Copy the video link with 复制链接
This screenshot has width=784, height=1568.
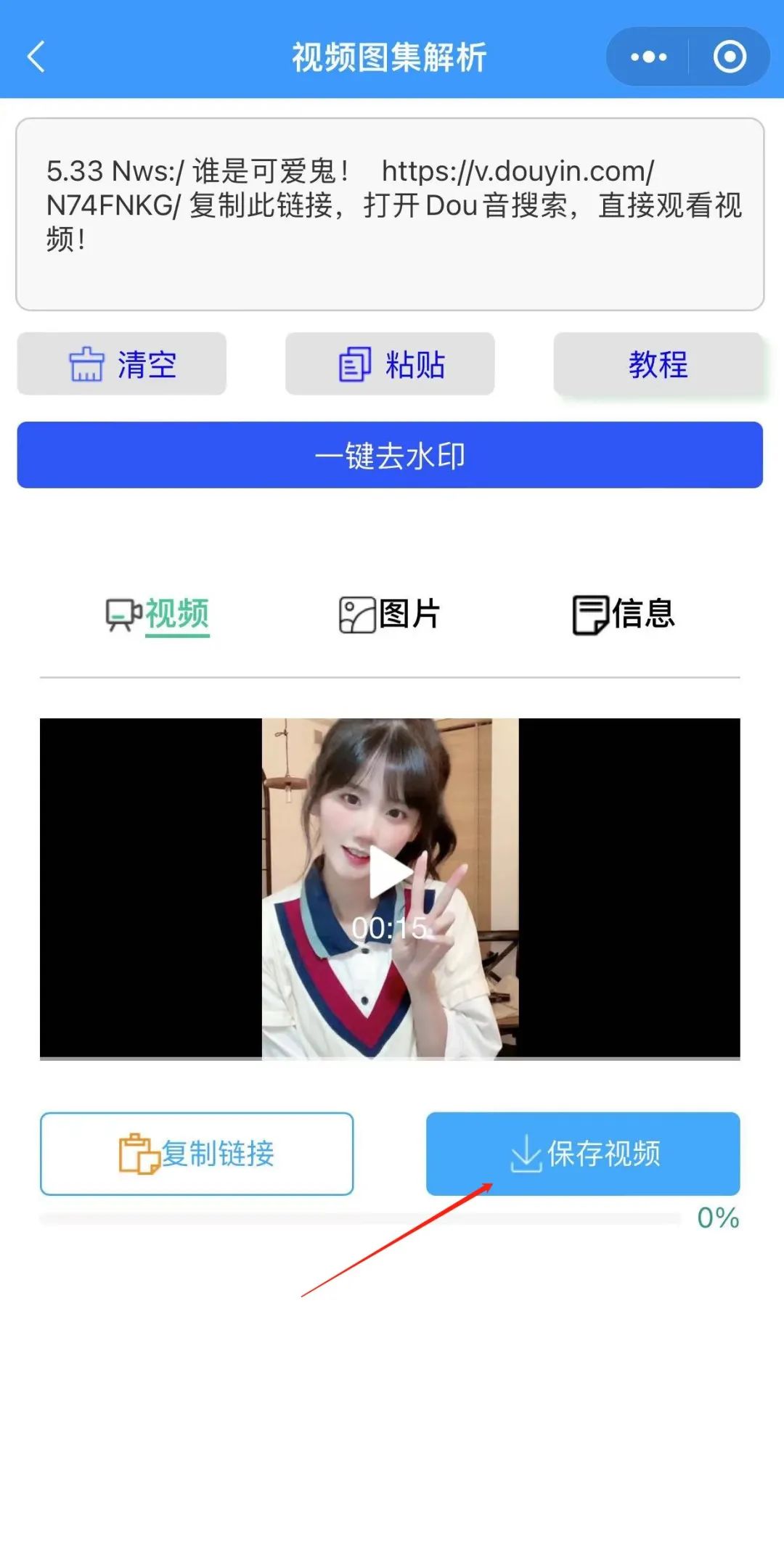[x=197, y=1154]
